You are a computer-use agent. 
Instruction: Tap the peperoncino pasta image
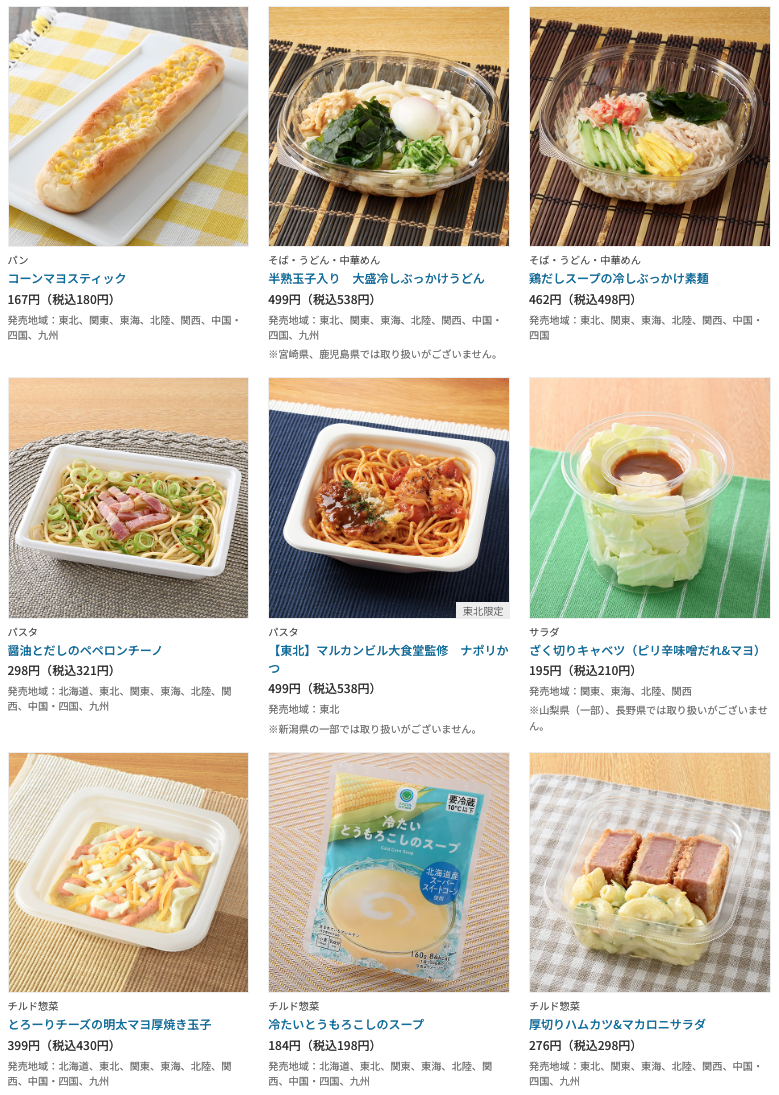[x=128, y=497]
